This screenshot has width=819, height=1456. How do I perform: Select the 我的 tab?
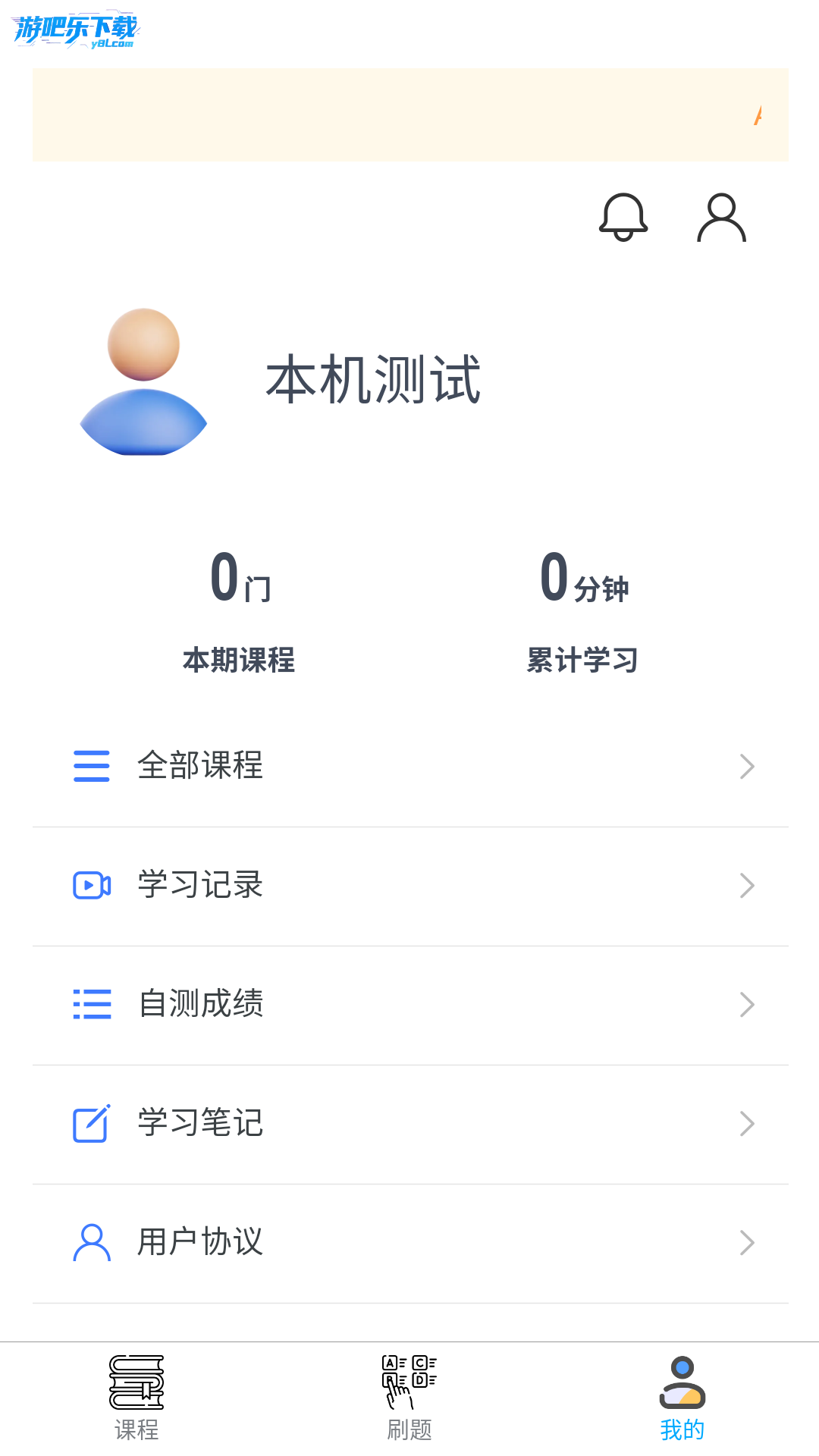point(682,1398)
